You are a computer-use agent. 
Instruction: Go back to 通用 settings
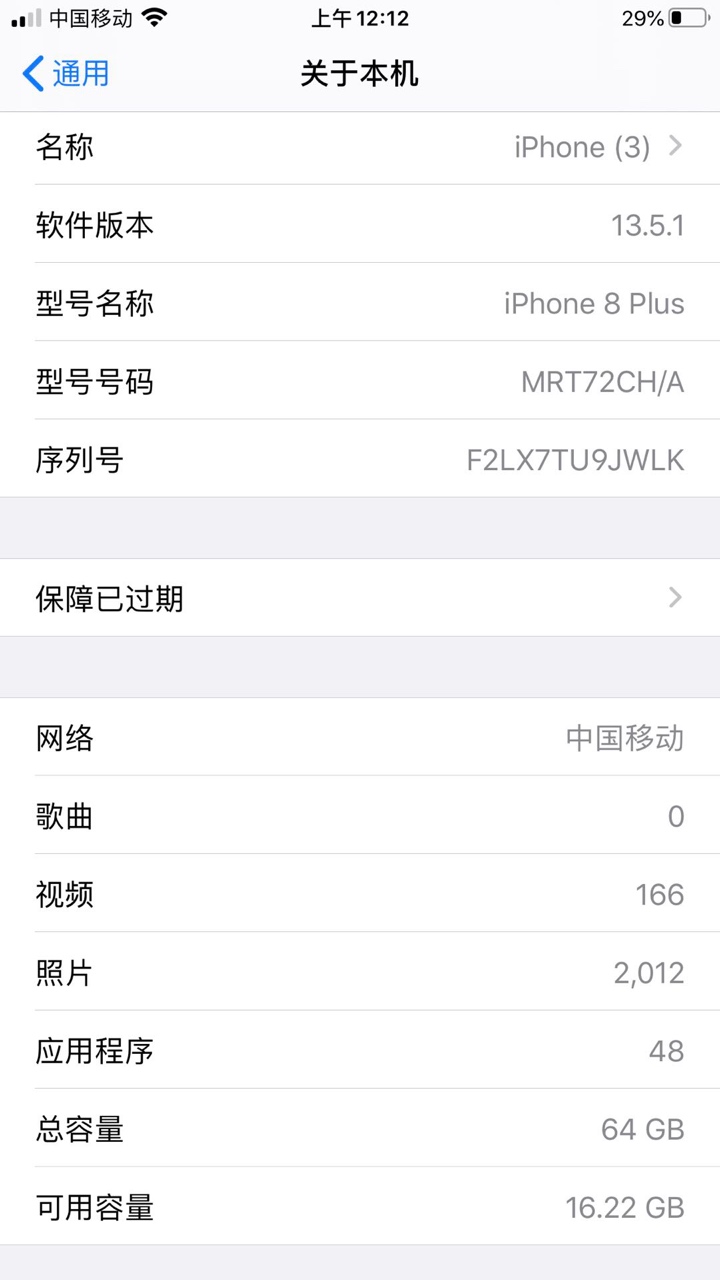[x=66, y=74]
